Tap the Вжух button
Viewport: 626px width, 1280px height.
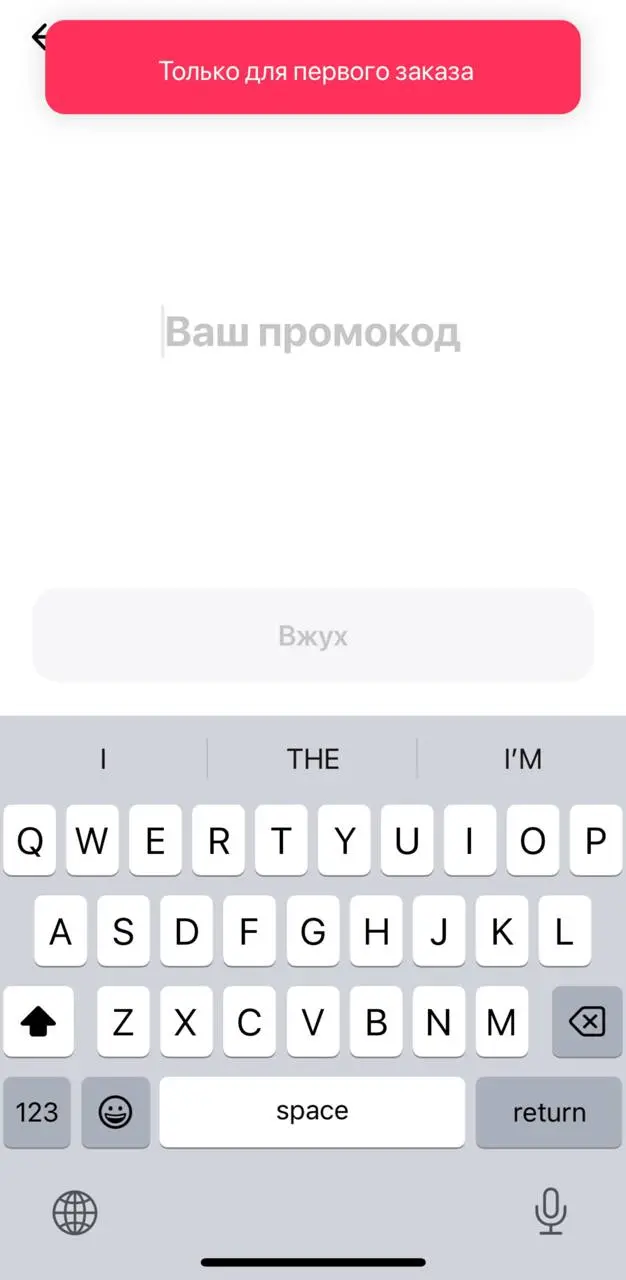[x=313, y=635]
